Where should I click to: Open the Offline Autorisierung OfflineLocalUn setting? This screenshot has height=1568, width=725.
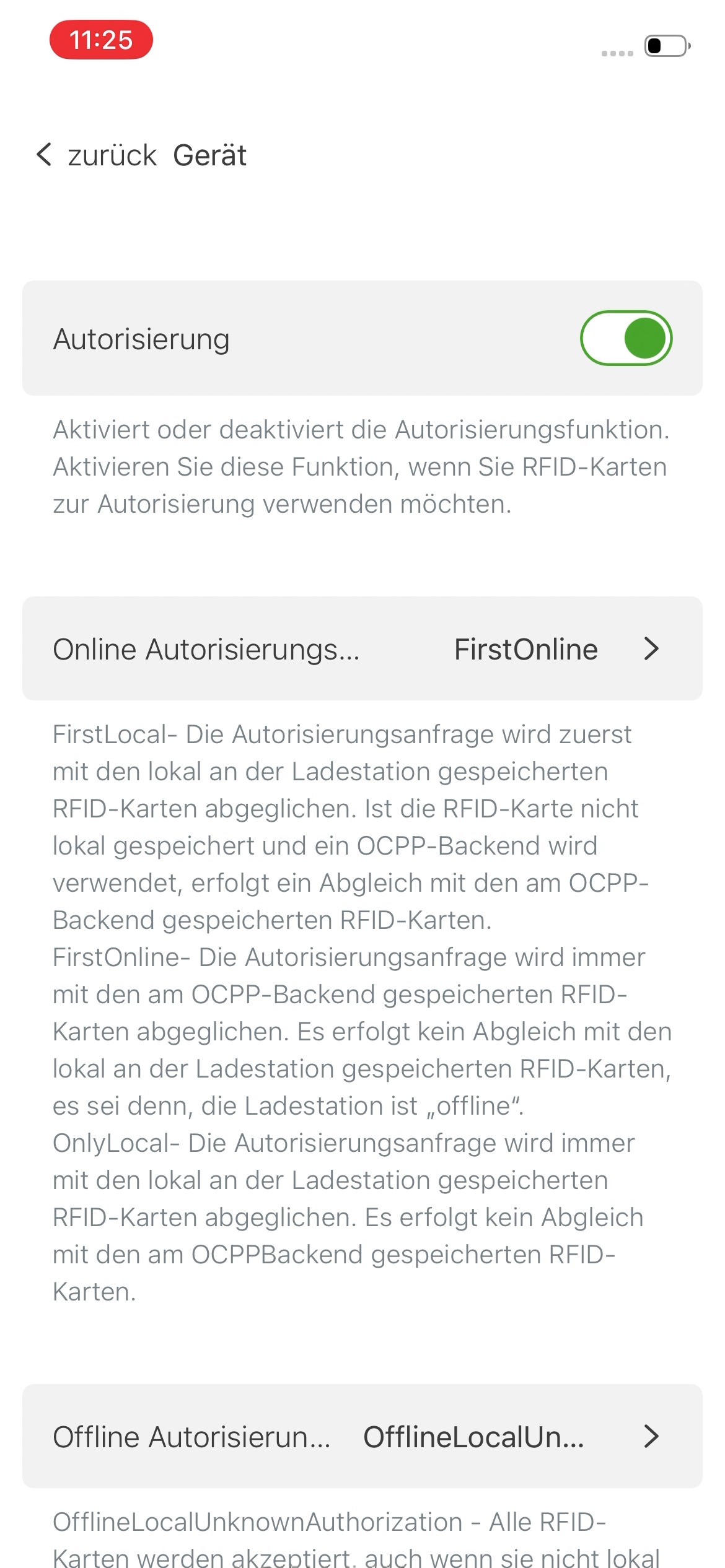362,1436
